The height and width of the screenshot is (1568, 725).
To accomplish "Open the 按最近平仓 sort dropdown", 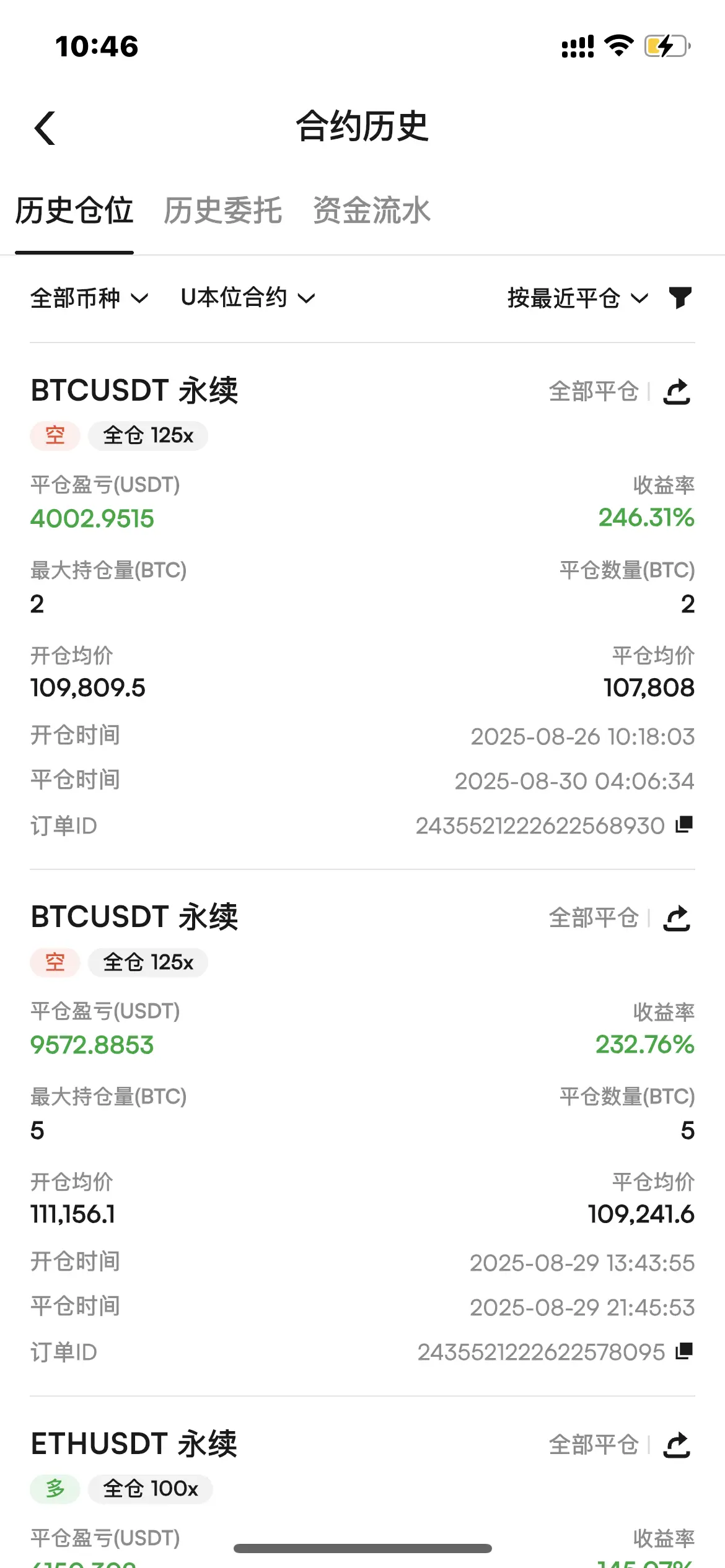I will tap(578, 298).
